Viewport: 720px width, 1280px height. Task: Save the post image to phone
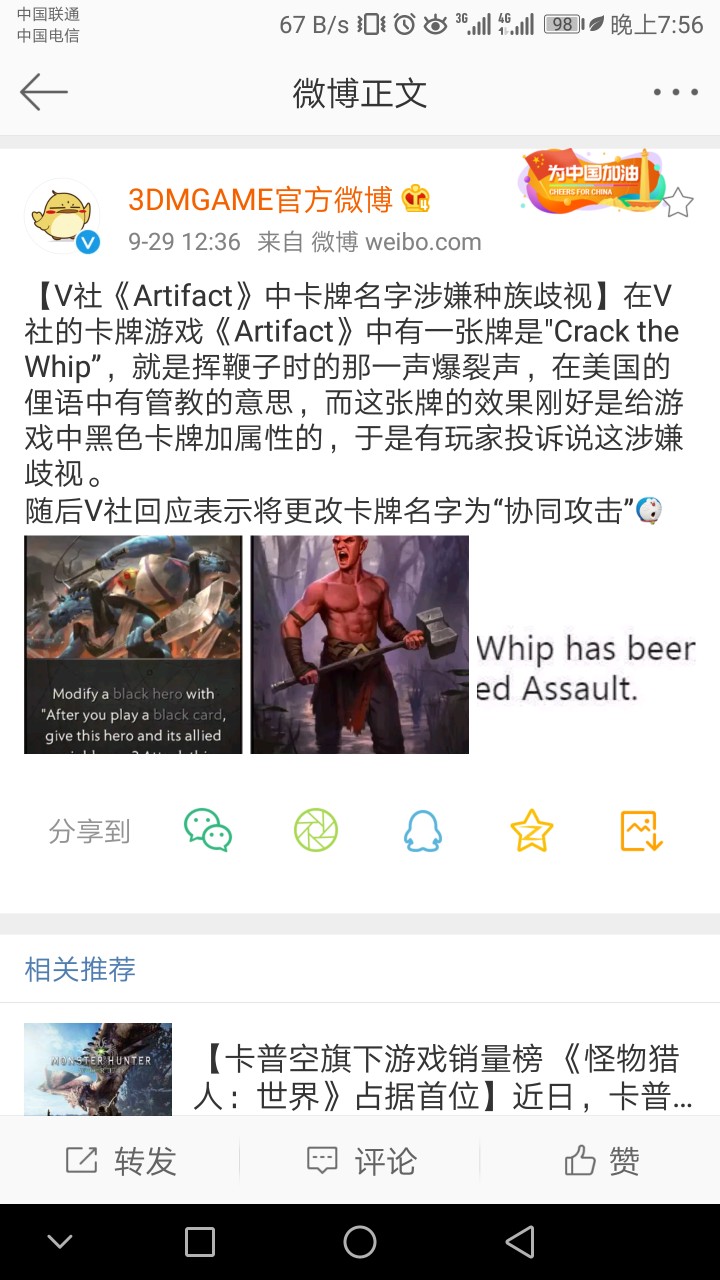[641, 830]
